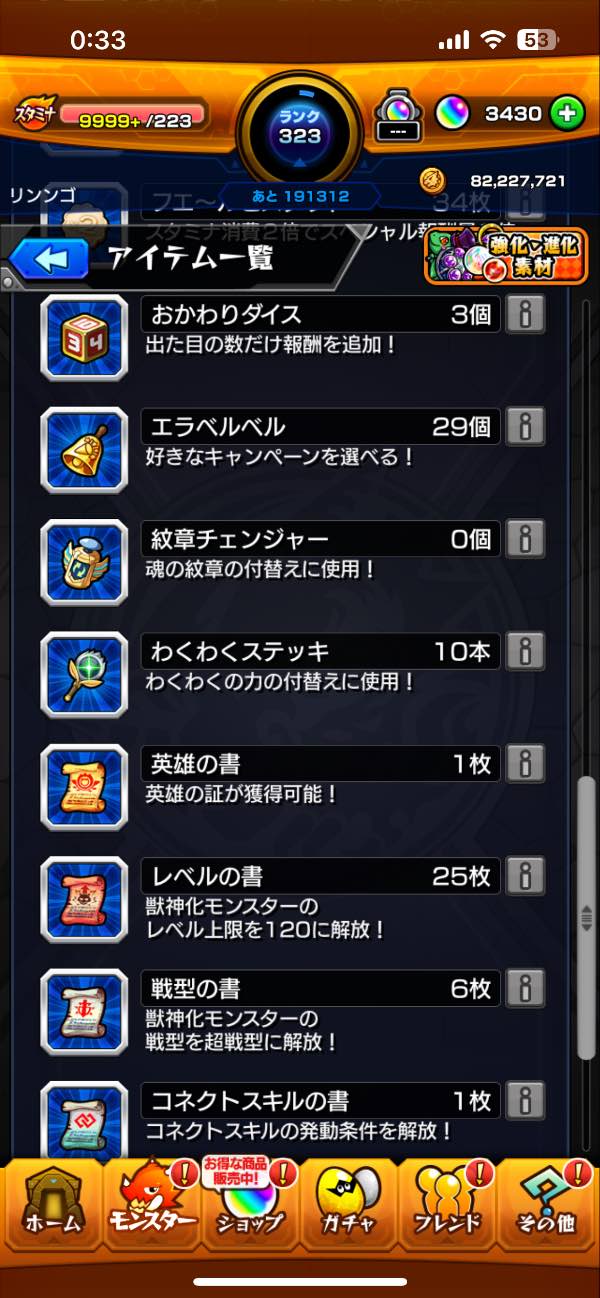Viewport: 600px width, 1298px height.
Task: View details of わくわくステッキ
Action: click(x=525, y=652)
